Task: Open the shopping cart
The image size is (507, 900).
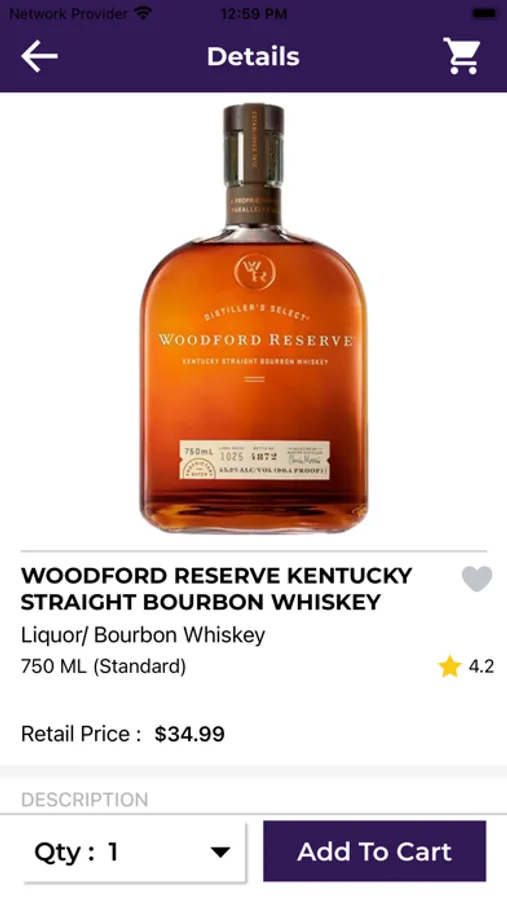Action: (462, 56)
